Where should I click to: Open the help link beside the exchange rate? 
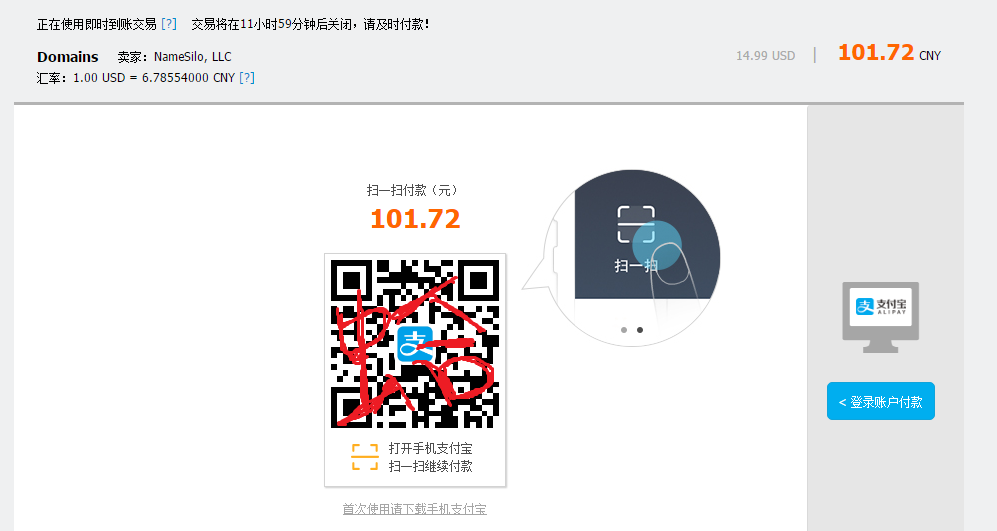point(247,77)
